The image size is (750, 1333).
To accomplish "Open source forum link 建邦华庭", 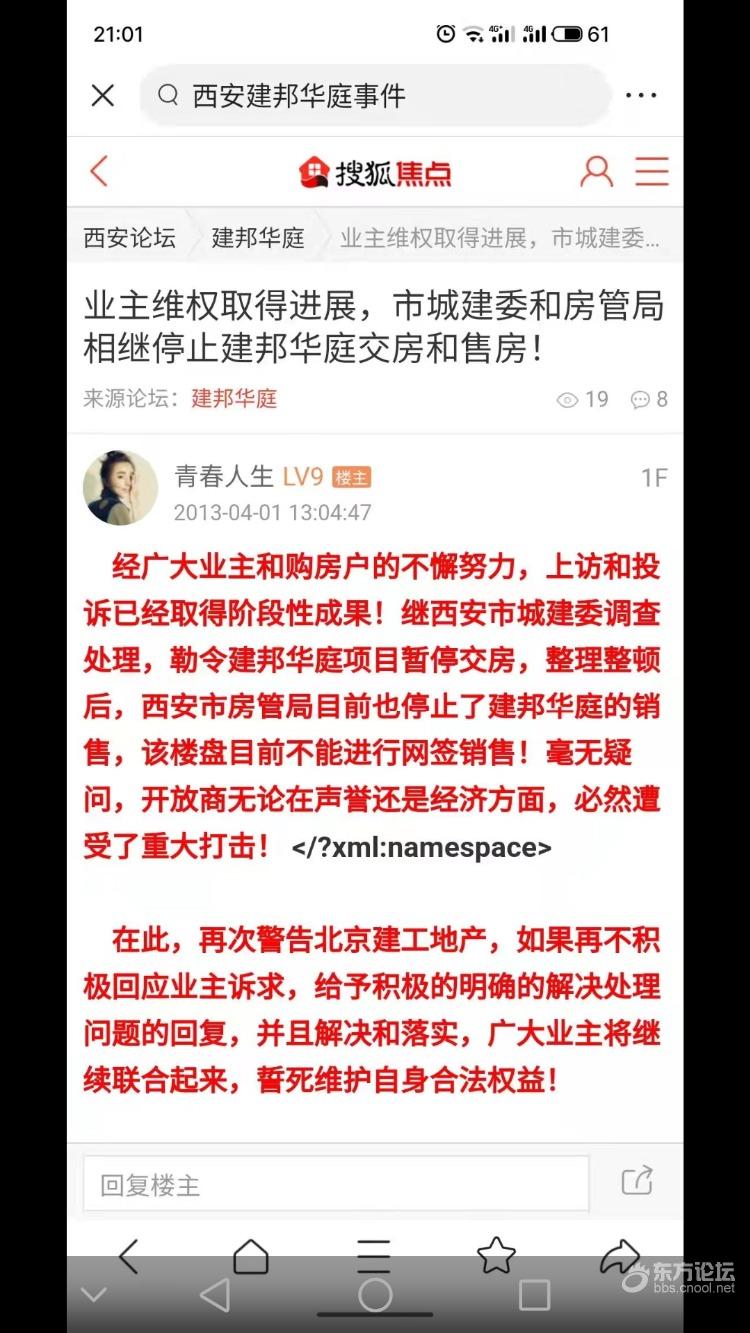I will coord(234,398).
